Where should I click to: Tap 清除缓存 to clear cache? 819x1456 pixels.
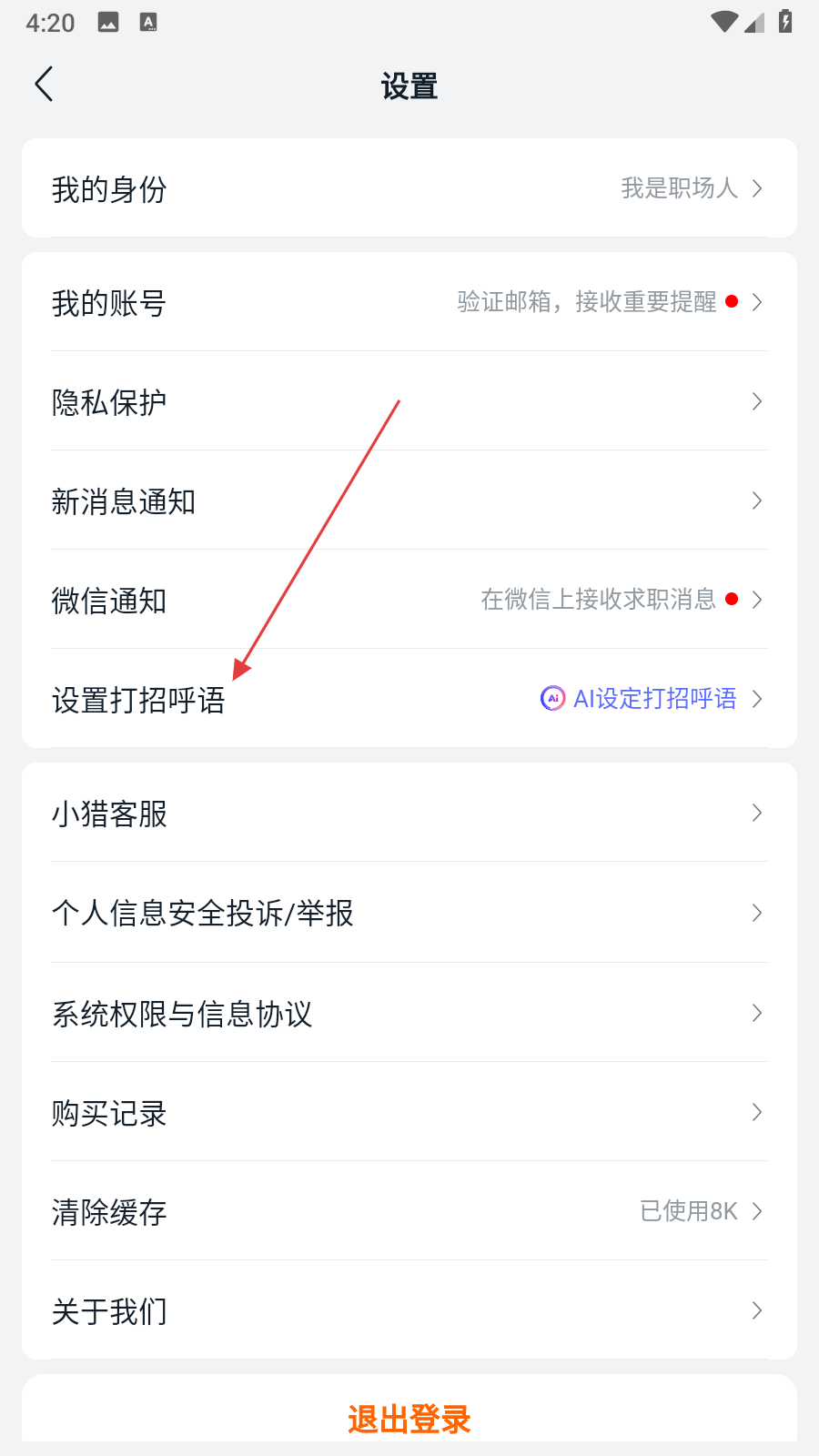(x=409, y=1211)
